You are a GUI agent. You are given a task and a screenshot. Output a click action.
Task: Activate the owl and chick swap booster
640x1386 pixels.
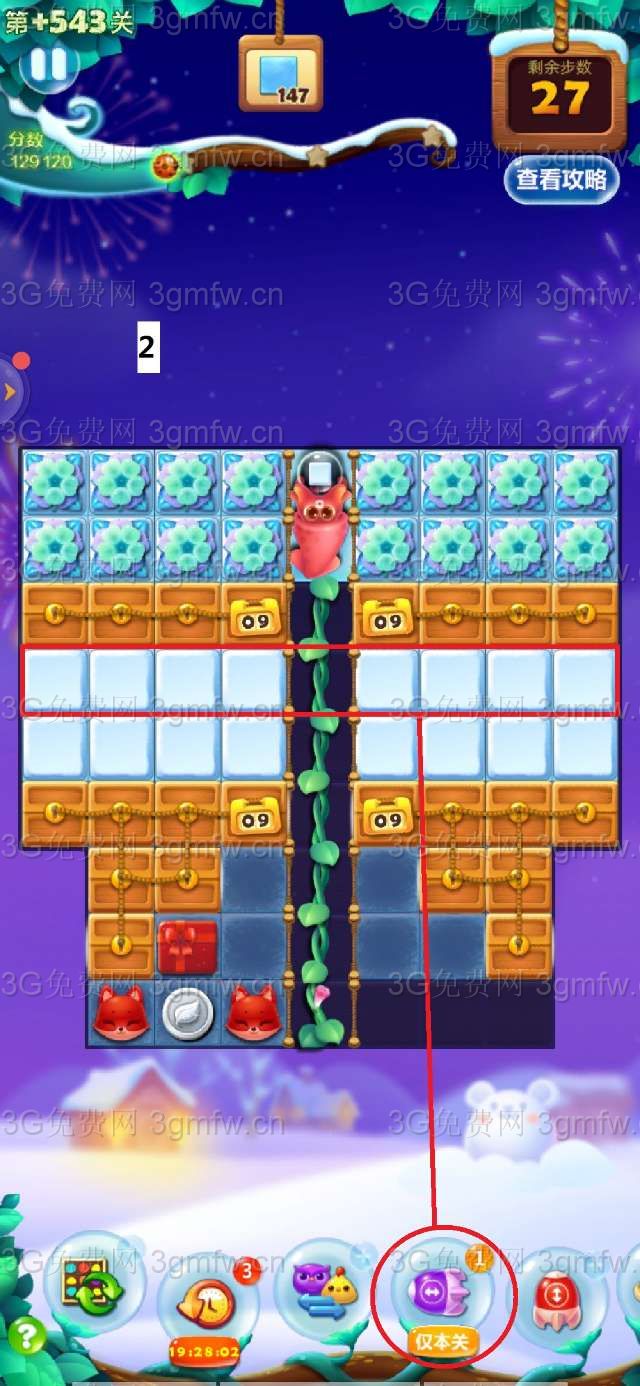pyautogui.click(x=322, y=1285)
